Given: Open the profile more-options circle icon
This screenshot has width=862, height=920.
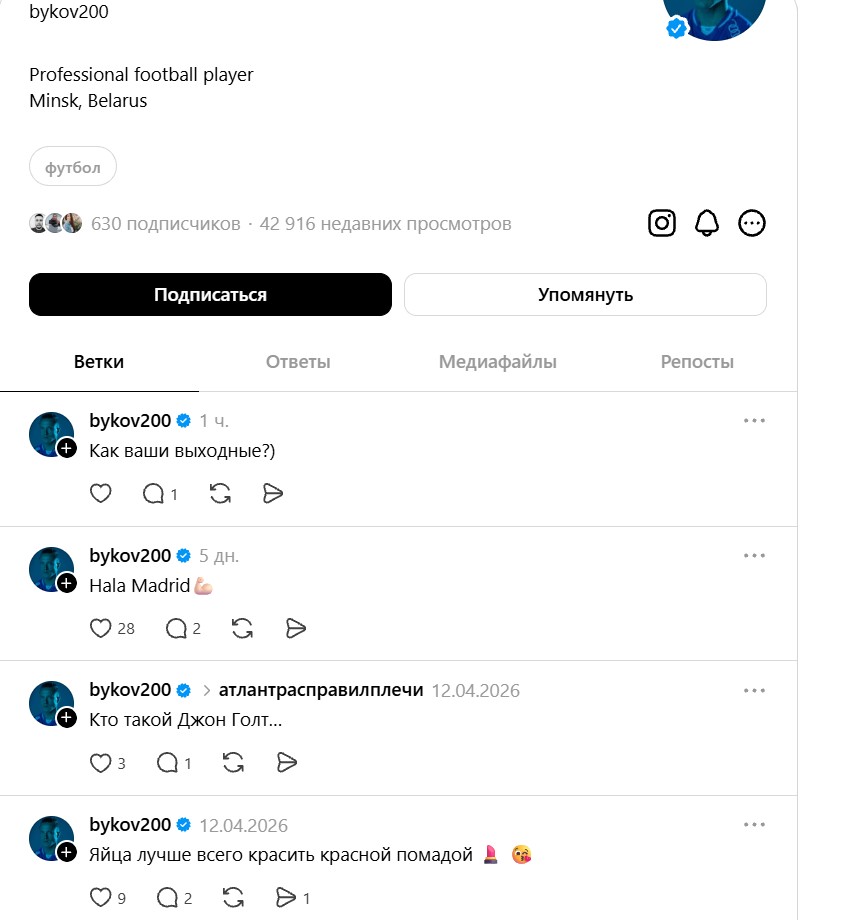Looking at the screenshot, I should (752, 222).
